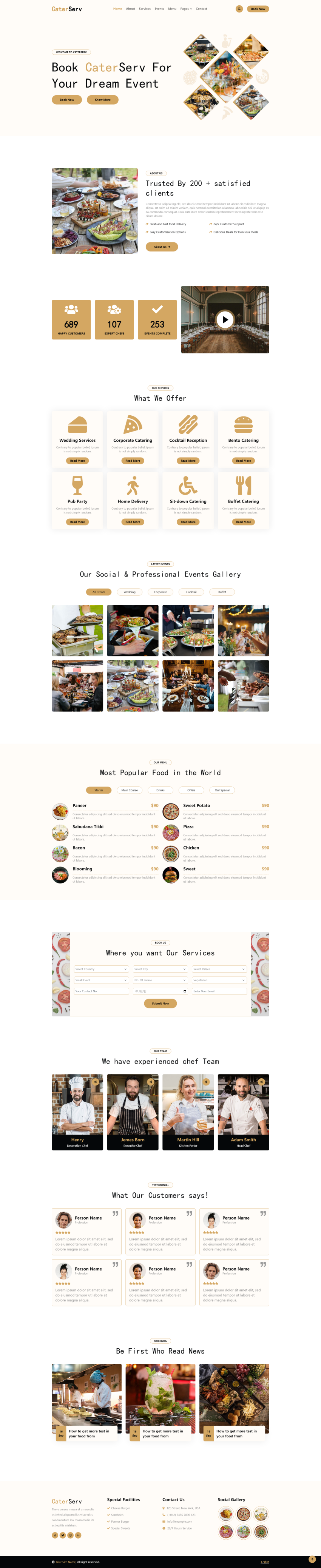
Task: Open the Services navigation link
Action: (x=144, y=9)
